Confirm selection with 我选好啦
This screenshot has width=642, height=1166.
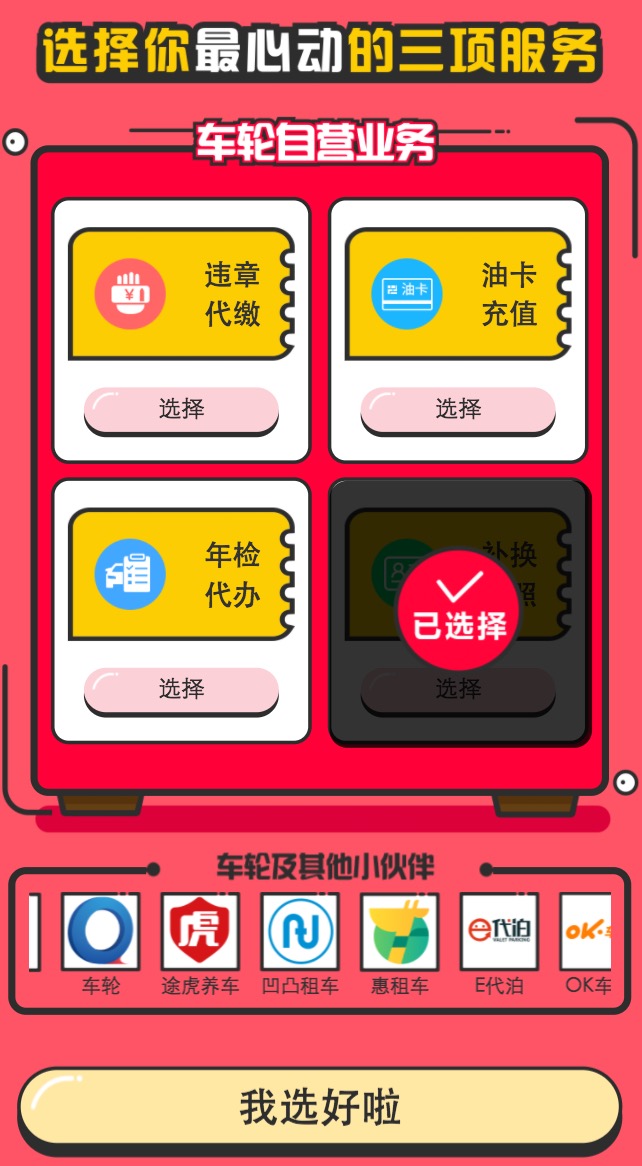(320, 1107)
